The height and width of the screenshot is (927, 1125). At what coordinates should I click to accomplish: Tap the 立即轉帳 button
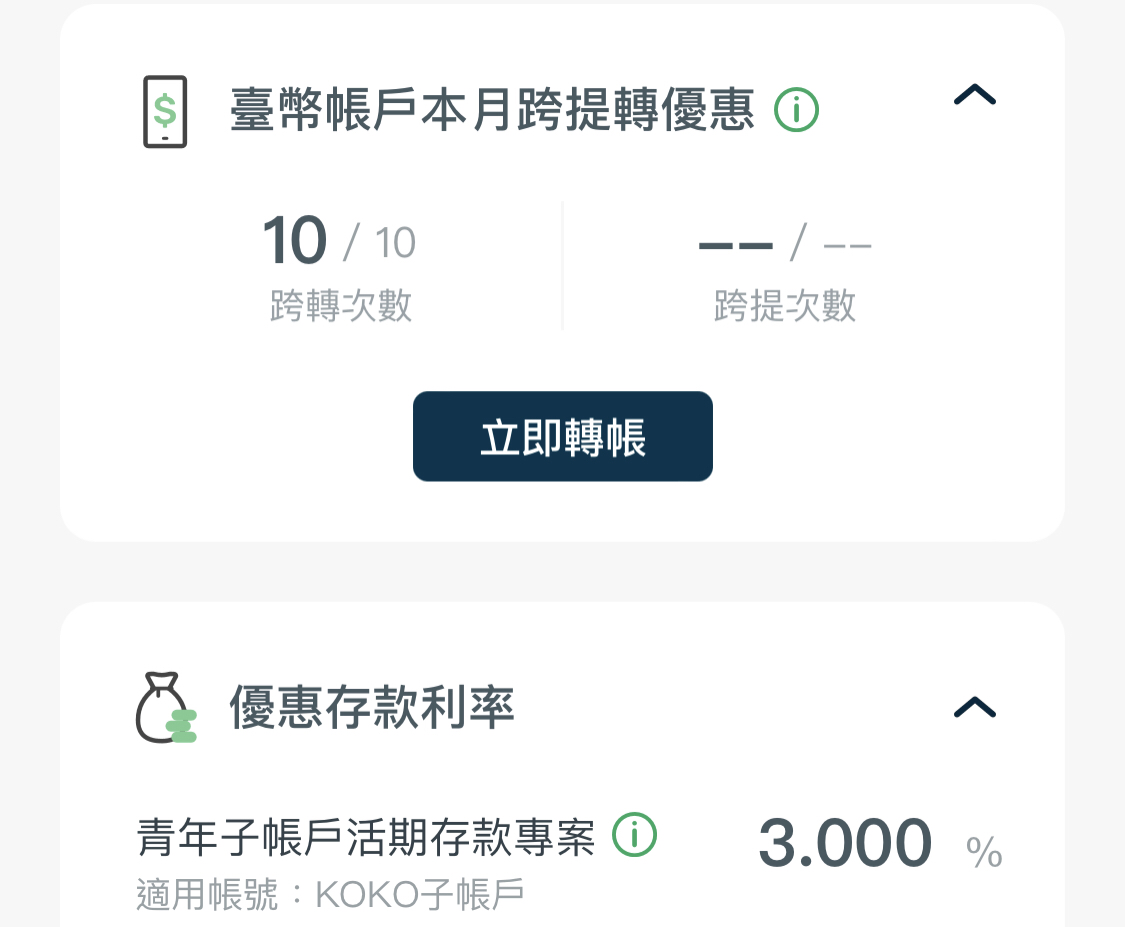click(562, 437)
